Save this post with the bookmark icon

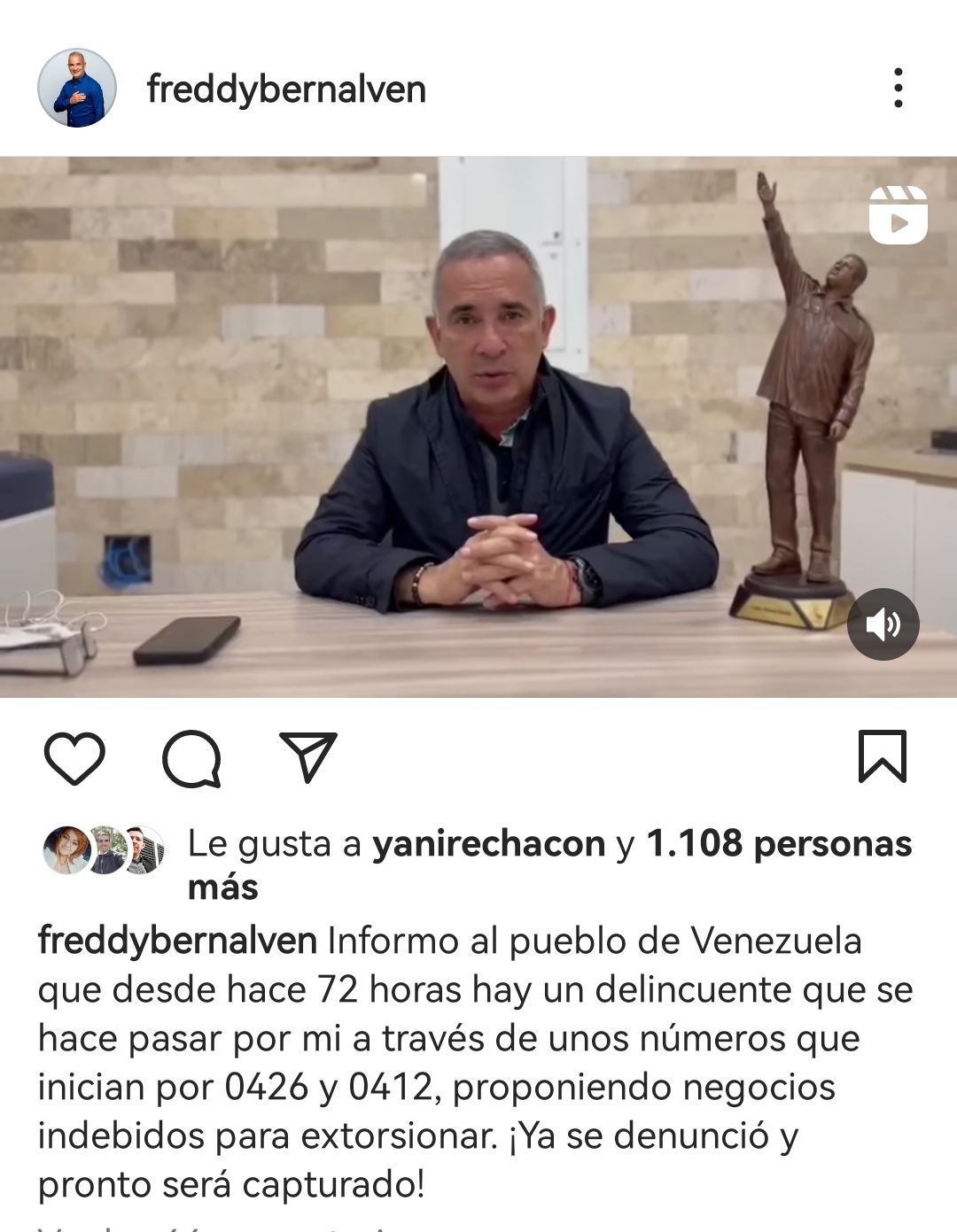coord(882,757)
